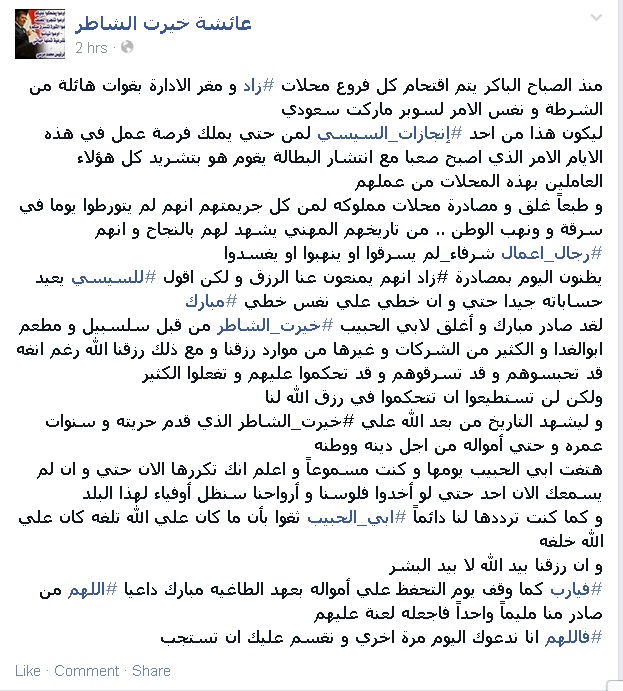Comment on this post
The image size is (623, 691).
click(86, 671)
